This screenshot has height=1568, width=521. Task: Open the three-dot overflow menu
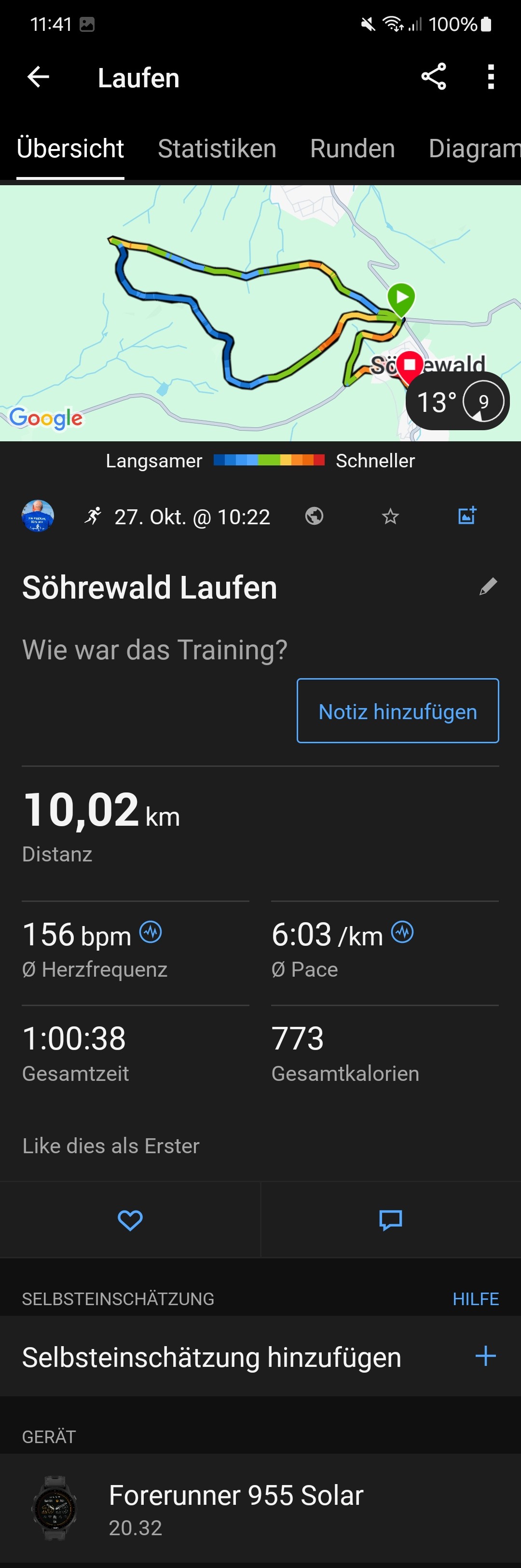pos(491,77)
